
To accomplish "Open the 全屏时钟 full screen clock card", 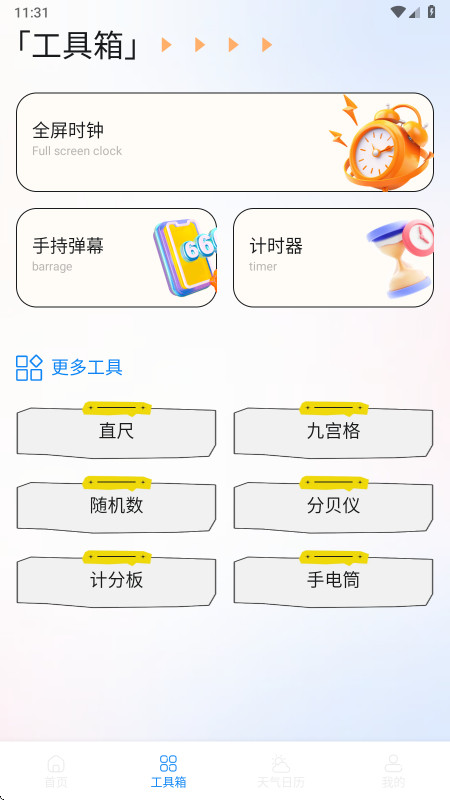I will (x=225, y=142).
